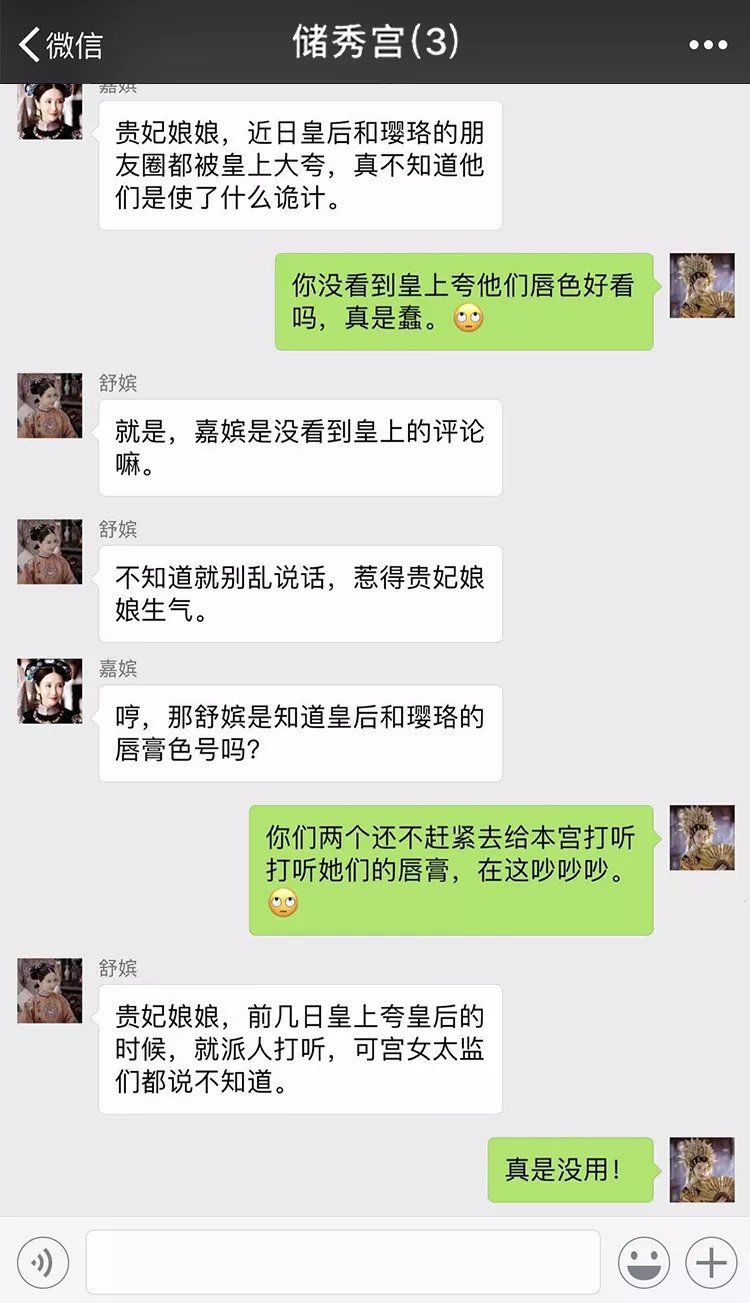This screenshot has width=750, height=1303.
Task: Open your avatar next to the top green bubble
Action: (x=701, y=287)
